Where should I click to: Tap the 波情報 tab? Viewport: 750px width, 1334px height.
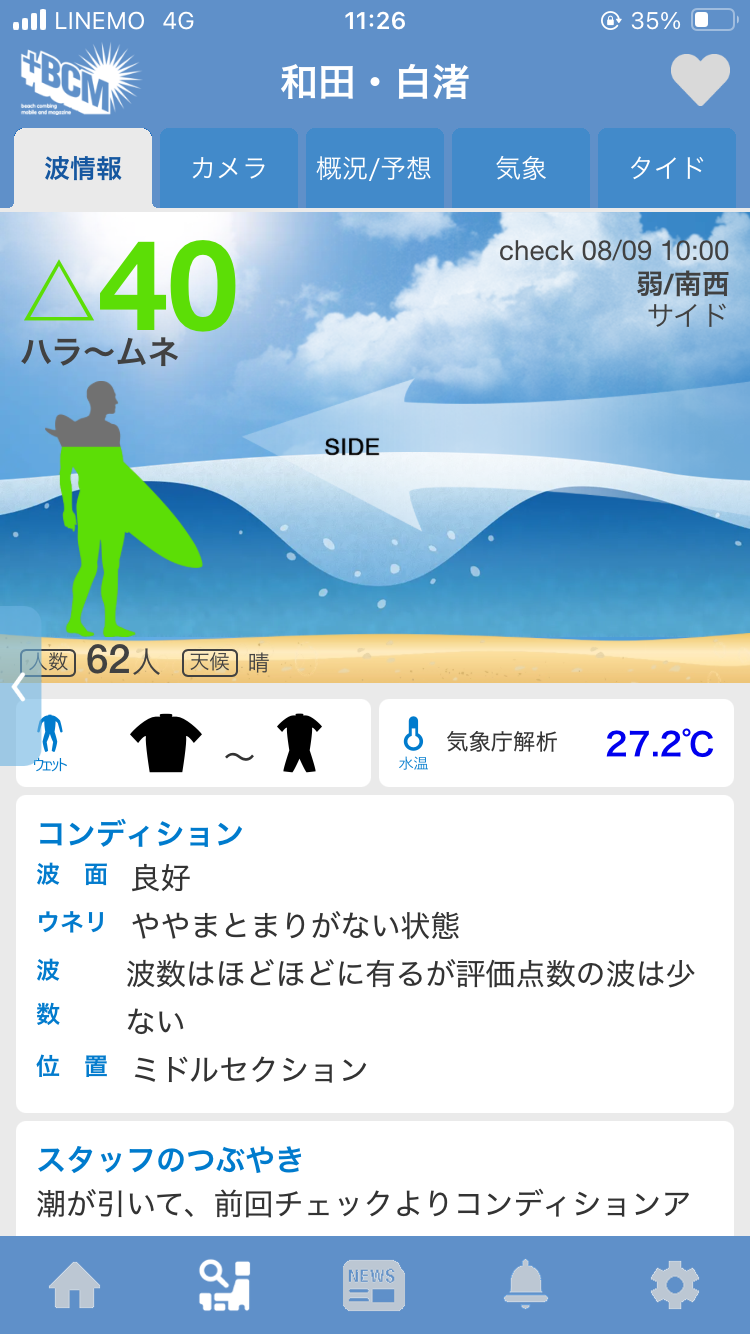tap(83, 168)
